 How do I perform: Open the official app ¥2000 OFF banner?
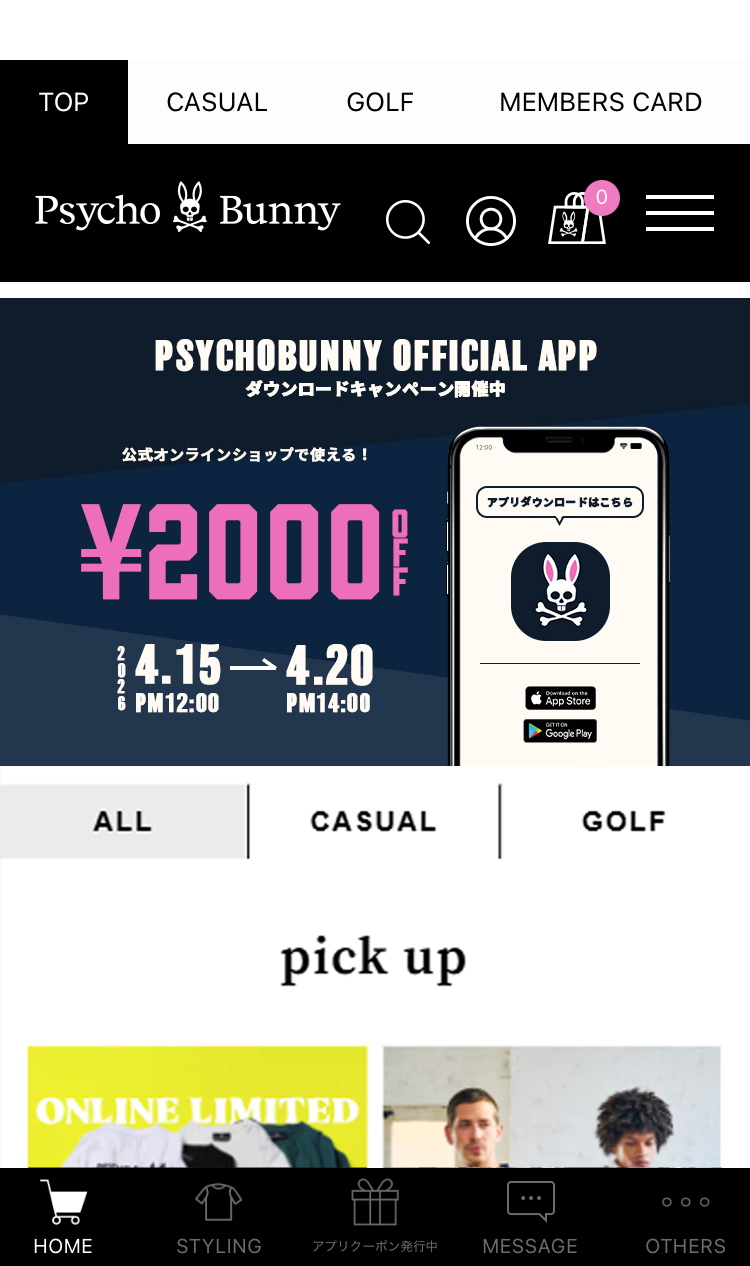click(x=375, y=531)
